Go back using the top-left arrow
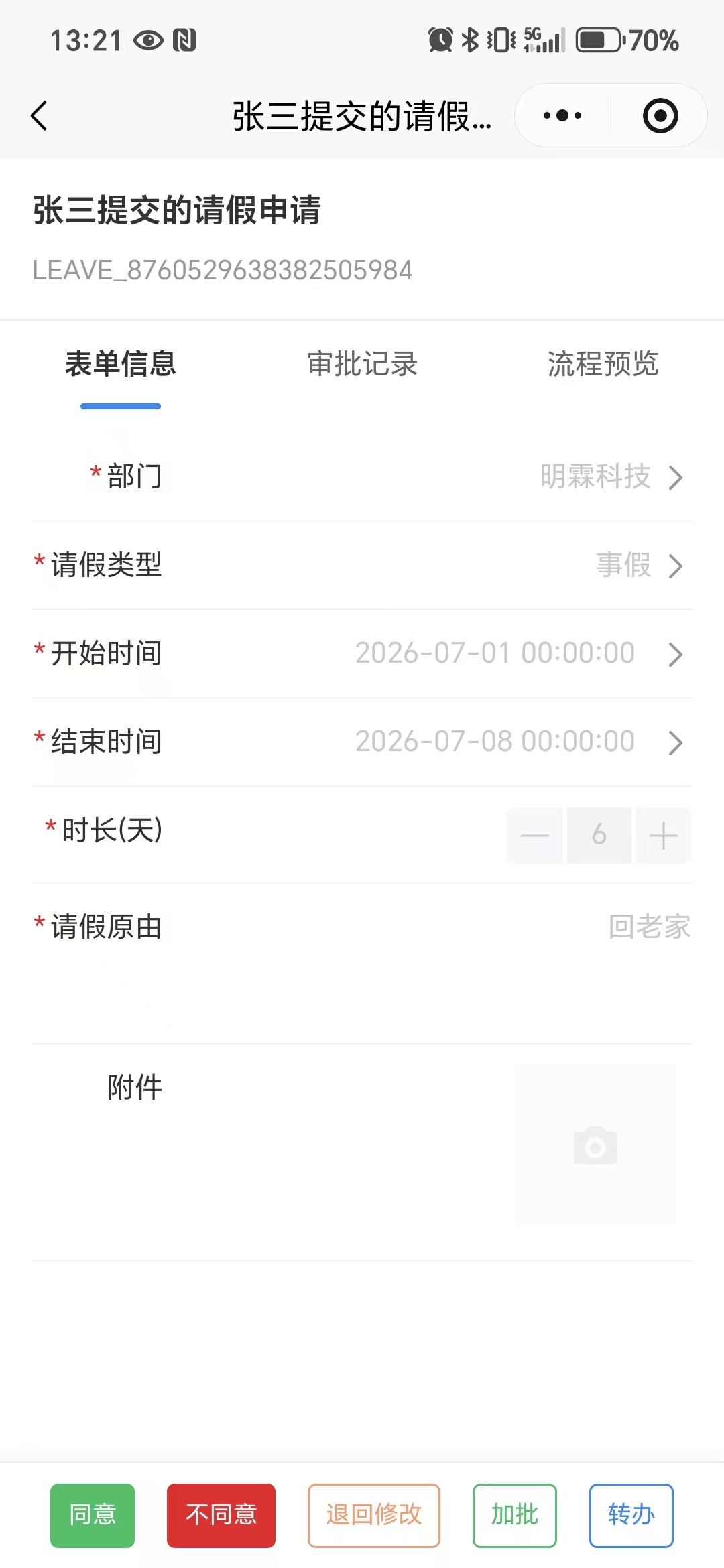 coord(39,116)
